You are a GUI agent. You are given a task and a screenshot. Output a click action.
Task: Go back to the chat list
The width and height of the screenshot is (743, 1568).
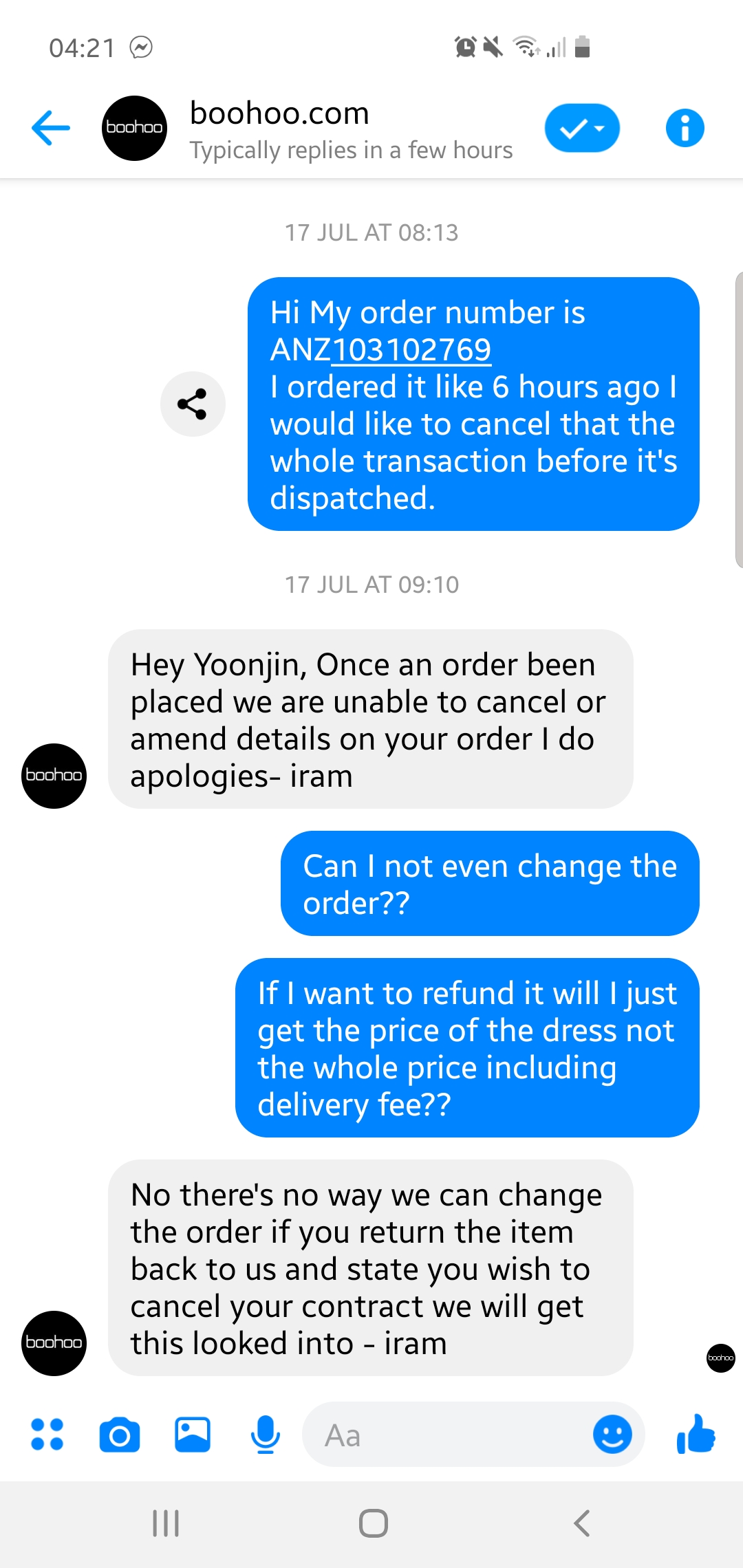(x=51, y=128)
